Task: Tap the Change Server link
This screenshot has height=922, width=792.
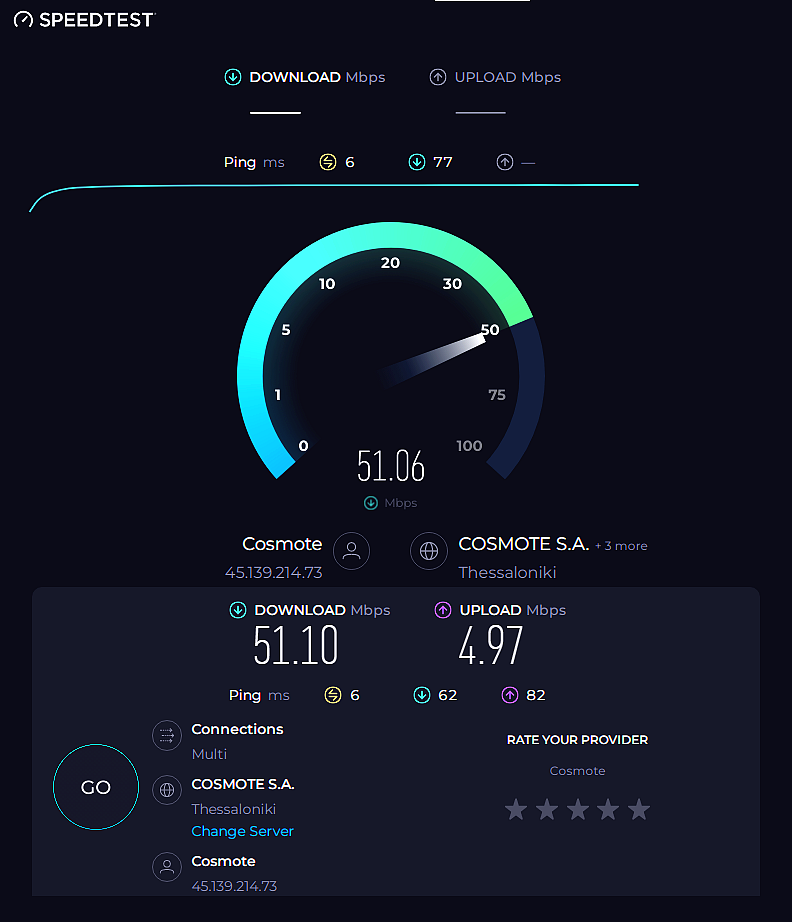Action: (x=242, y=831)
